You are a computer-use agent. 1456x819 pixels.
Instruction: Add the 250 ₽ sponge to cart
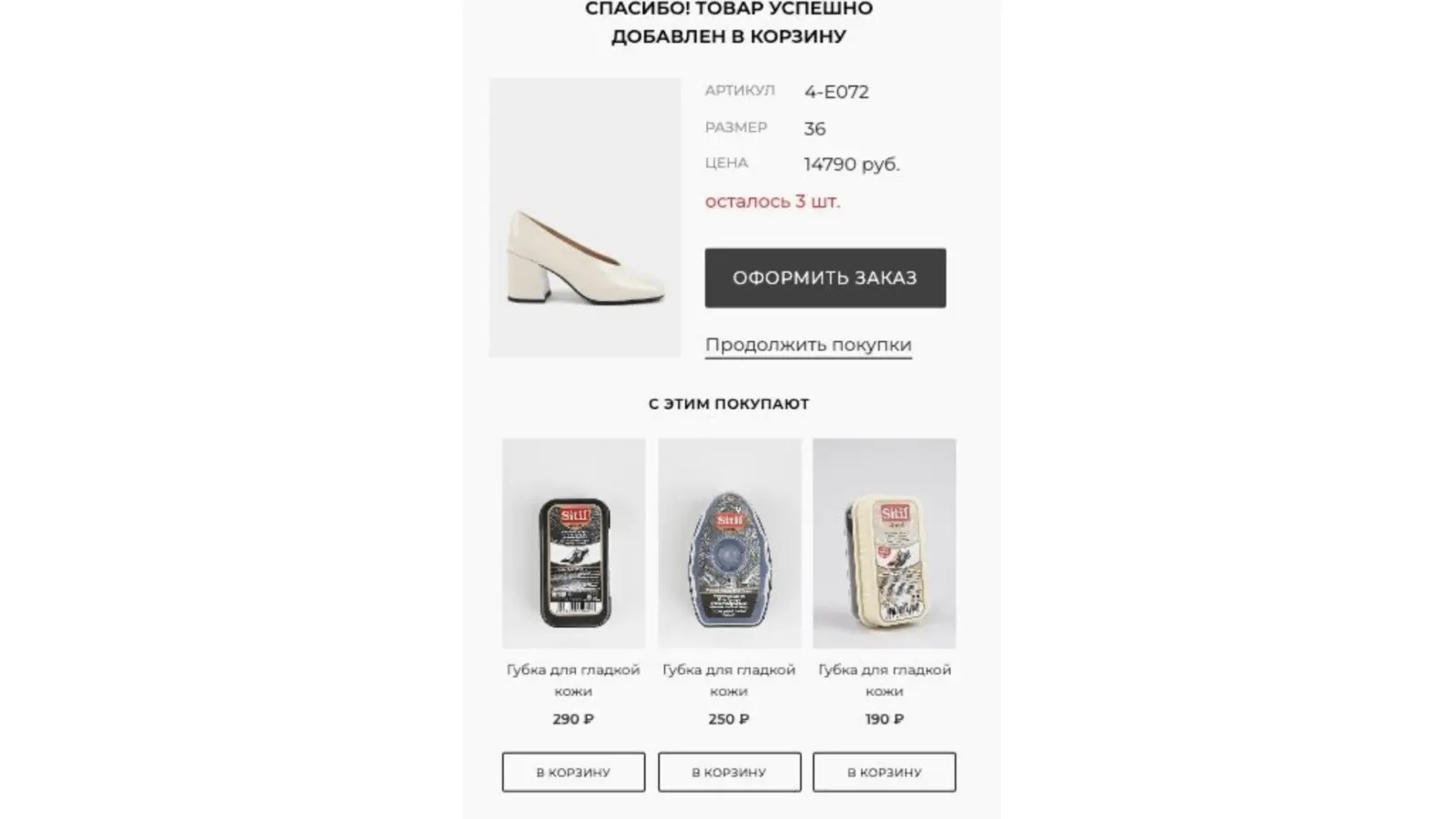[729, 772]
